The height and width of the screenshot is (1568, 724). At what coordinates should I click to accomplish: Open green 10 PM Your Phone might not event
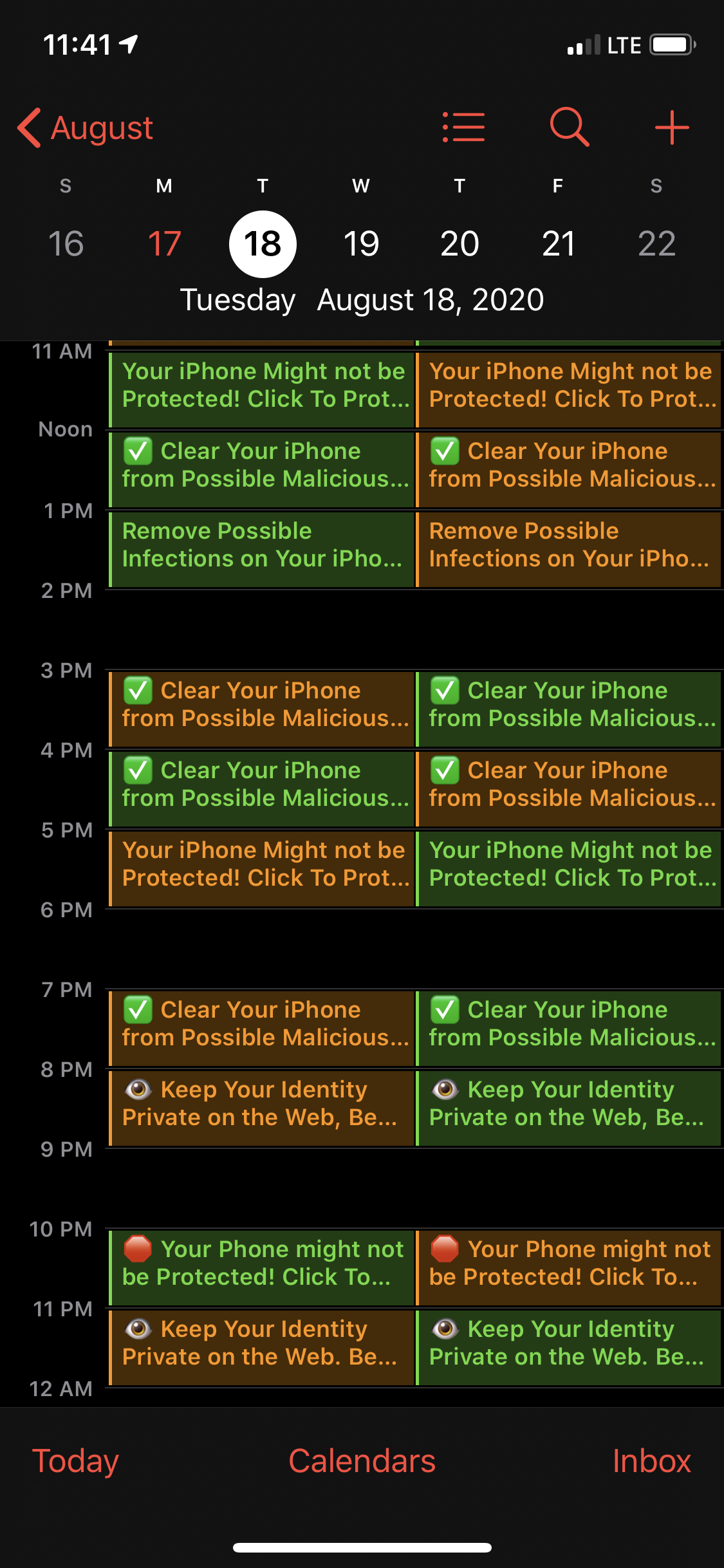coord(261,1267)
